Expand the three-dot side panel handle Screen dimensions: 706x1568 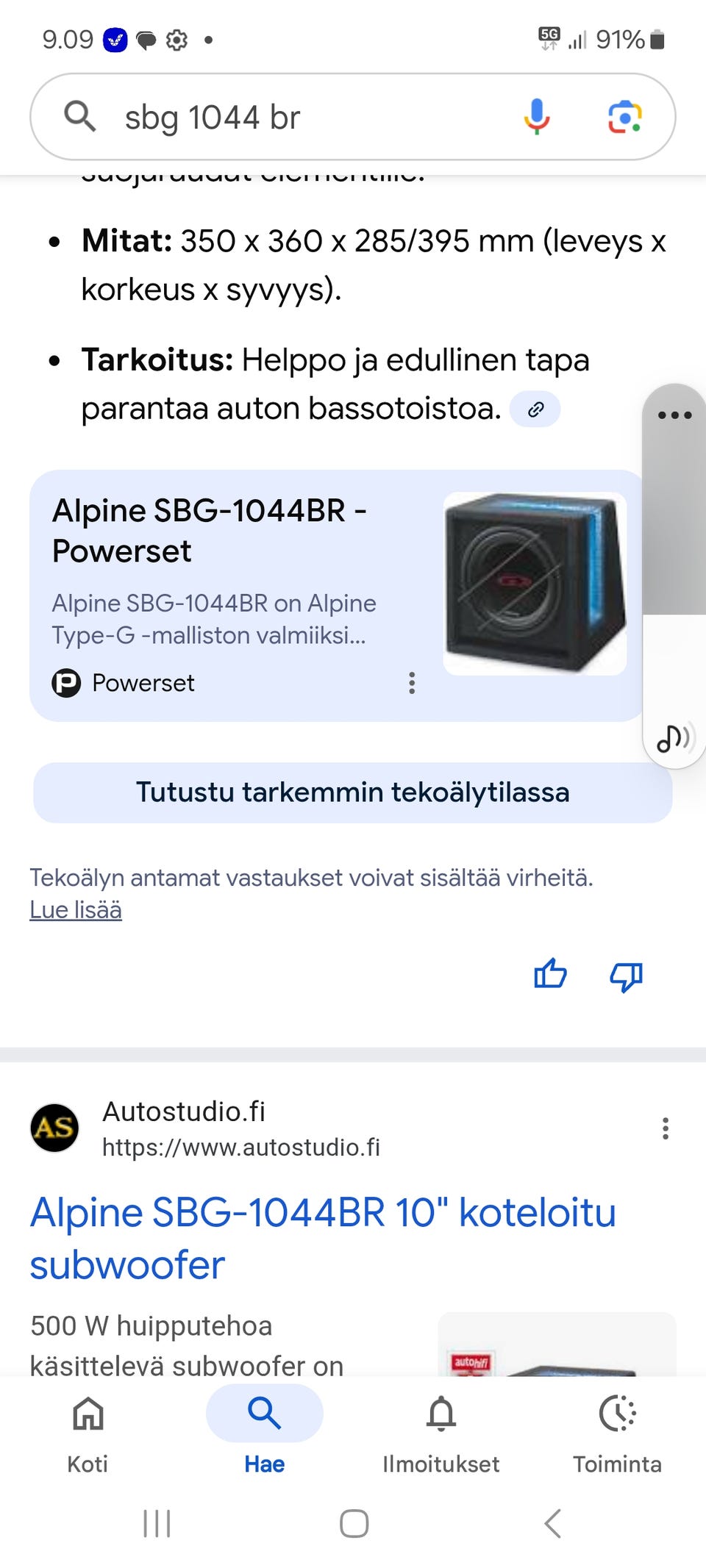[x=674, y=415]
